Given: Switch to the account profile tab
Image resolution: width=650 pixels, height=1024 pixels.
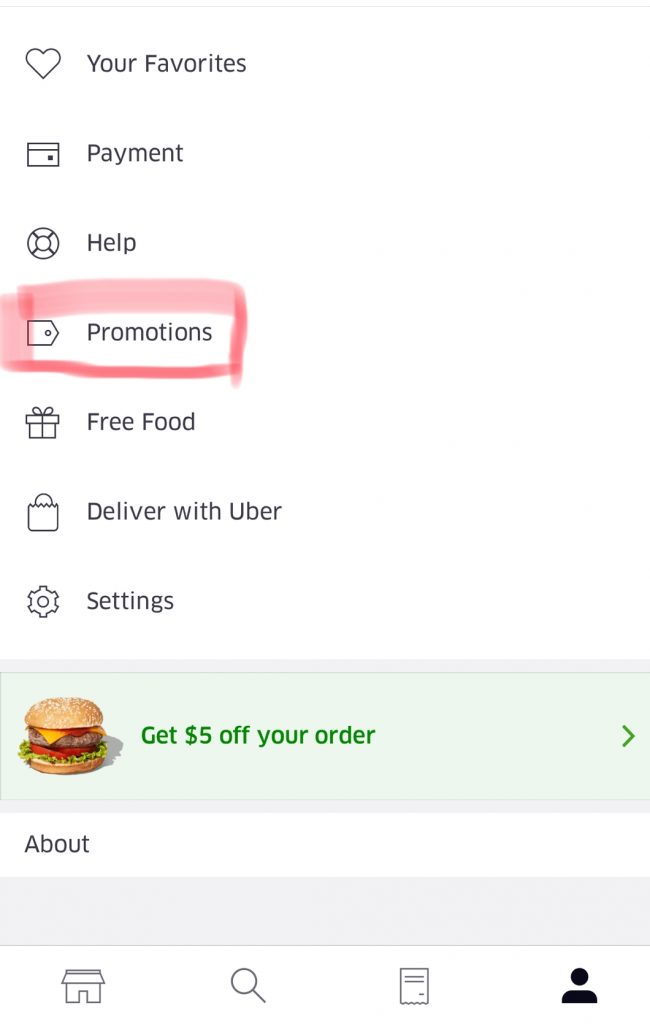Looking at the screenshot, I should 578,986.
